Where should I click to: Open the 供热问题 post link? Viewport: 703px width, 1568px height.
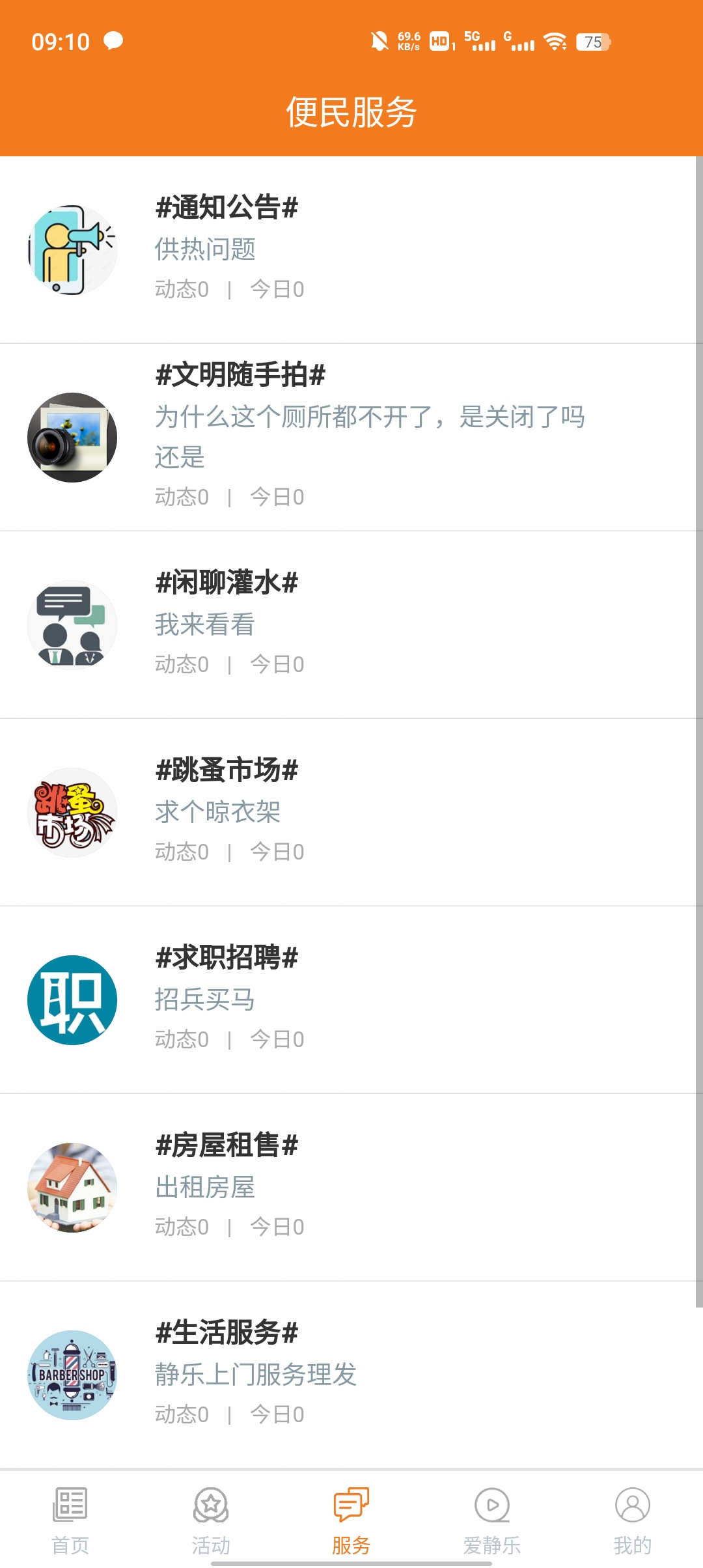point(206,249)
